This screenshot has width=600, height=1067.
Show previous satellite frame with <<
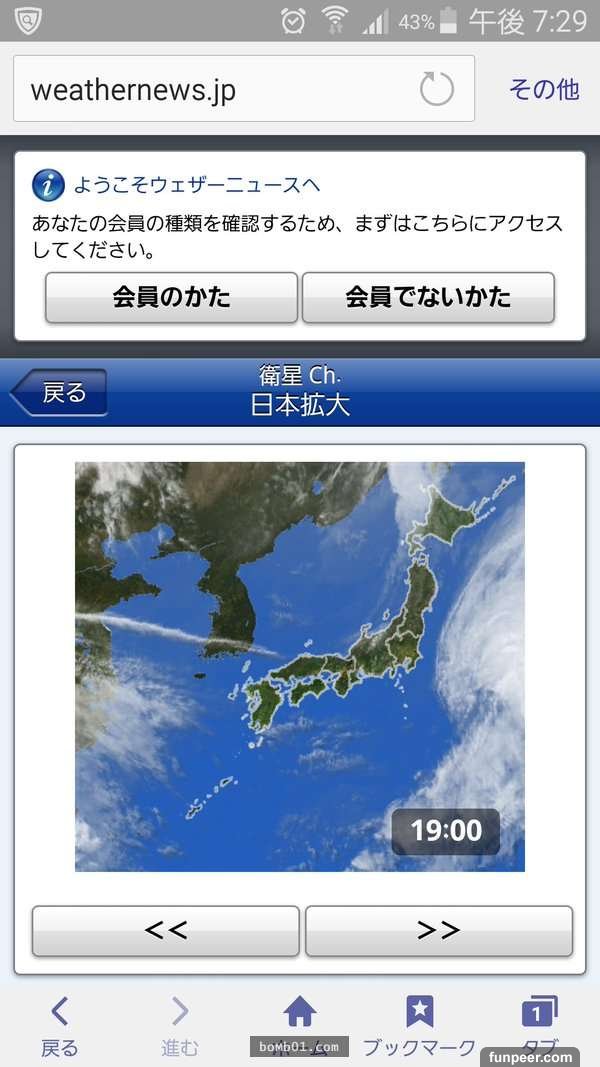pos(166,931)
